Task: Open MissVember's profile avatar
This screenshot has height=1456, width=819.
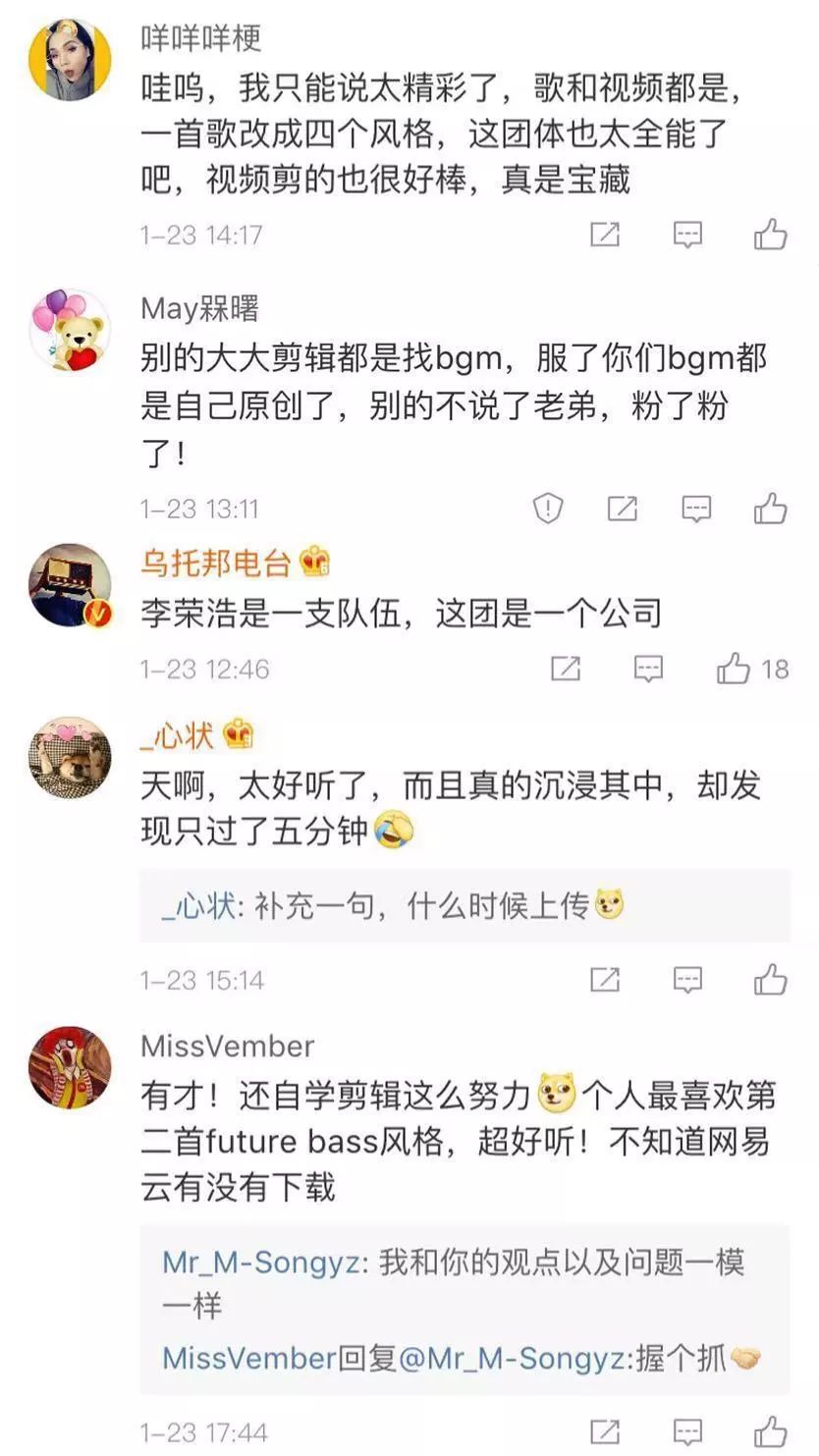Action: [x=70, y=1068]
